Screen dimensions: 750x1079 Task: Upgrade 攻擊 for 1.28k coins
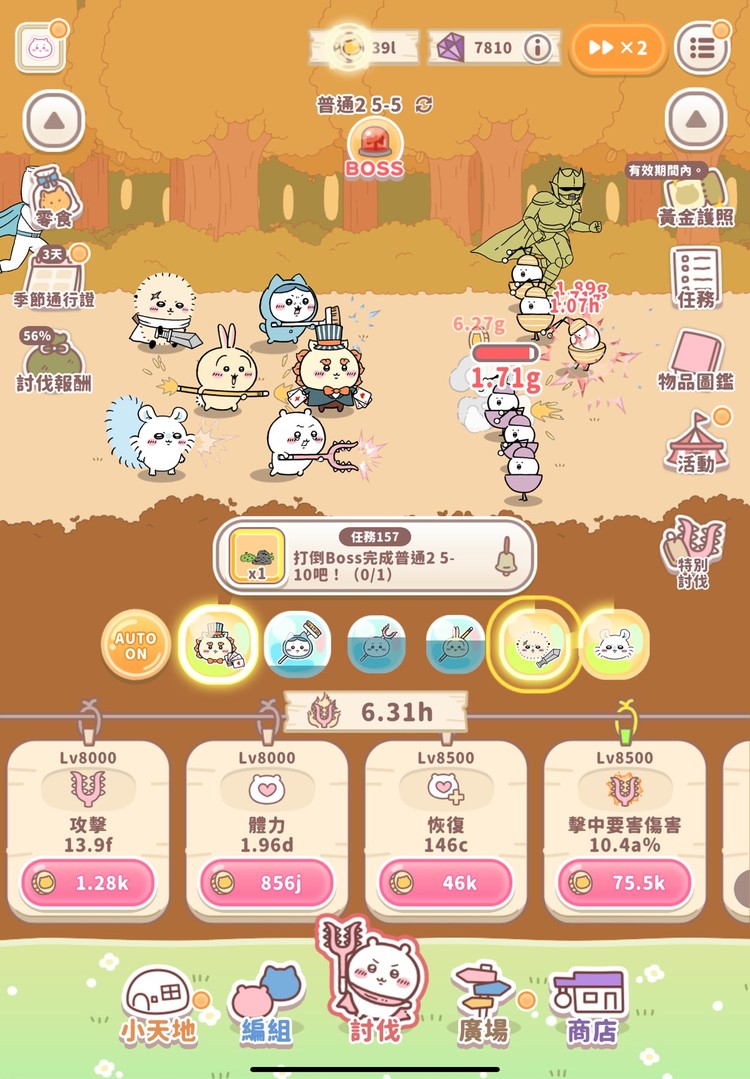(88, 883)
